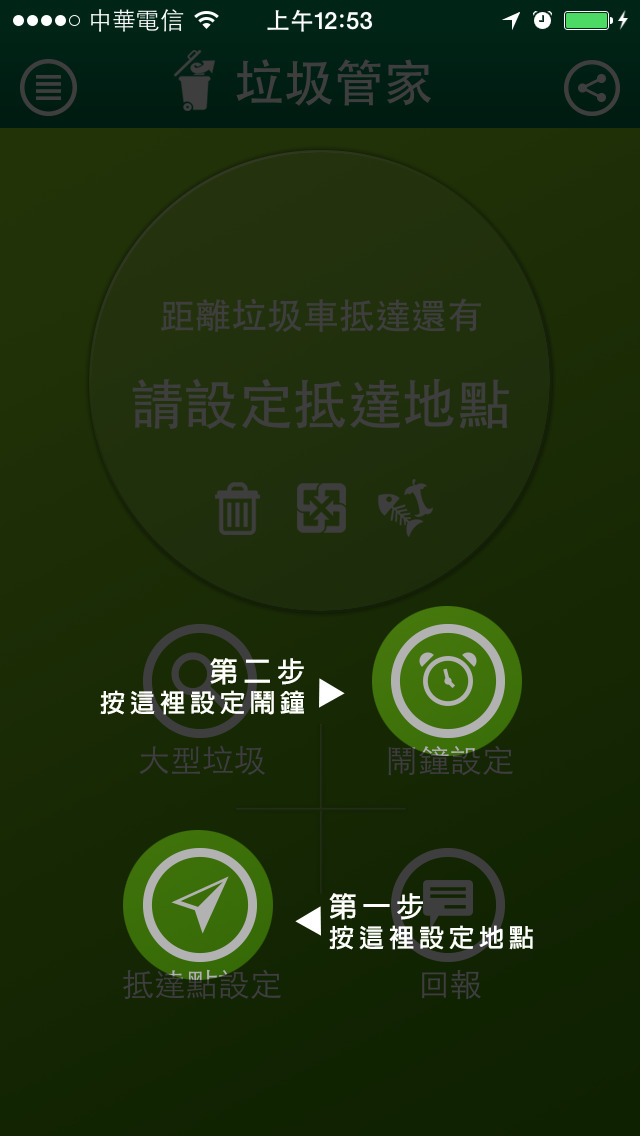This screenshot has width=640, height=1136.
Task: Tap the share icon in the header
Action: click(x=592, y=88)
